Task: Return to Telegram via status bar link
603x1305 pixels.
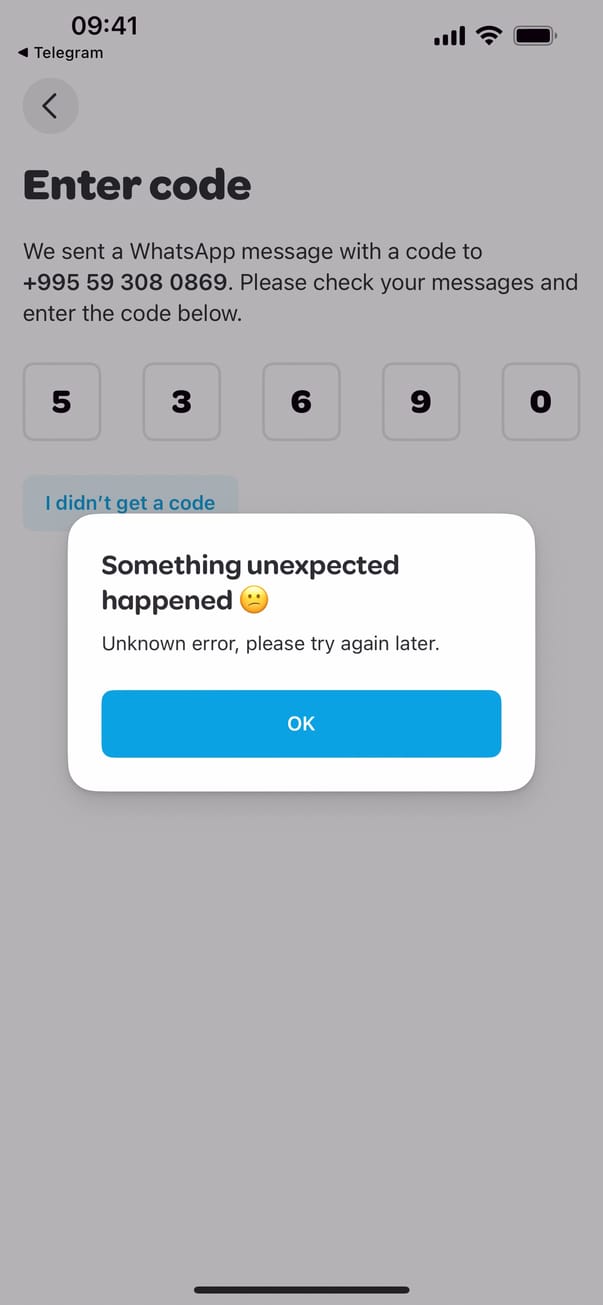Action: point(61,53)
